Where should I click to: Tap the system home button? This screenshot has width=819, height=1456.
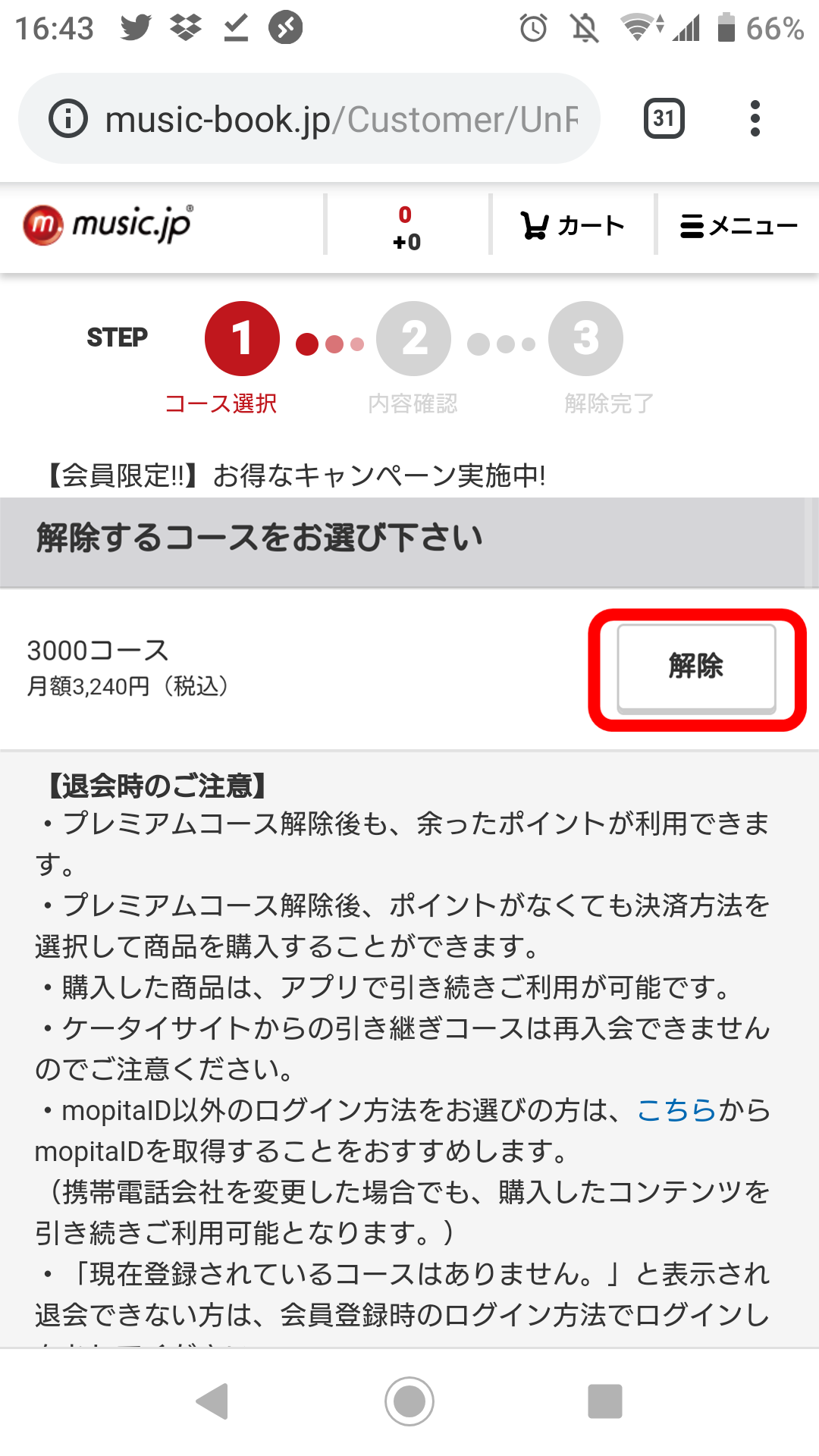(x=409, y=1401)
